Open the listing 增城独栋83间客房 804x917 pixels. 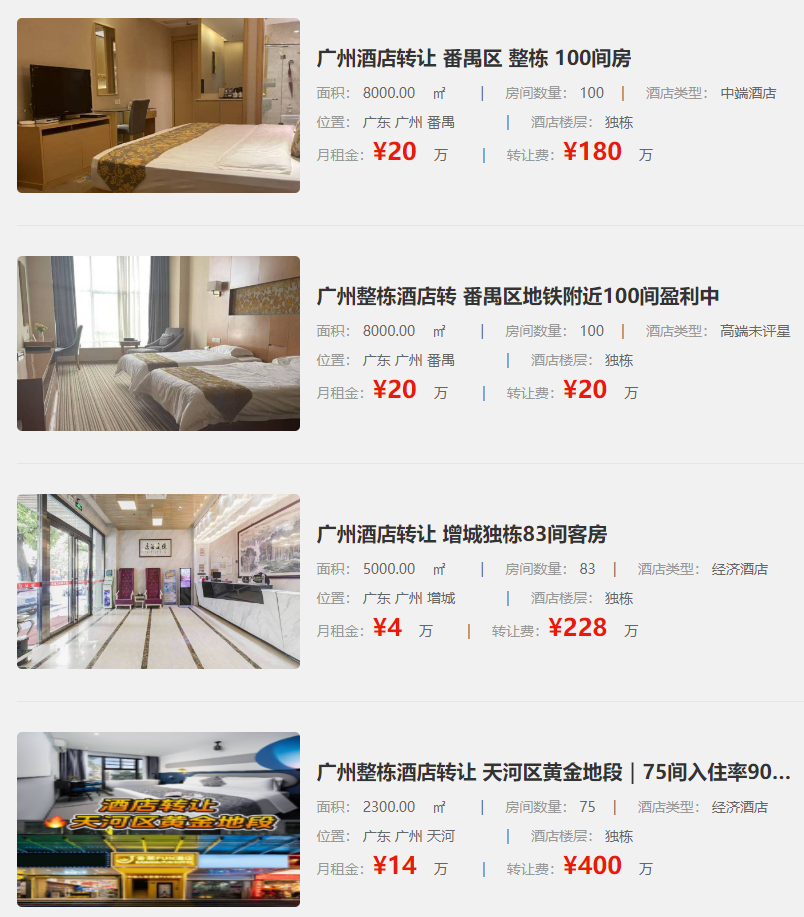(462, 534)
